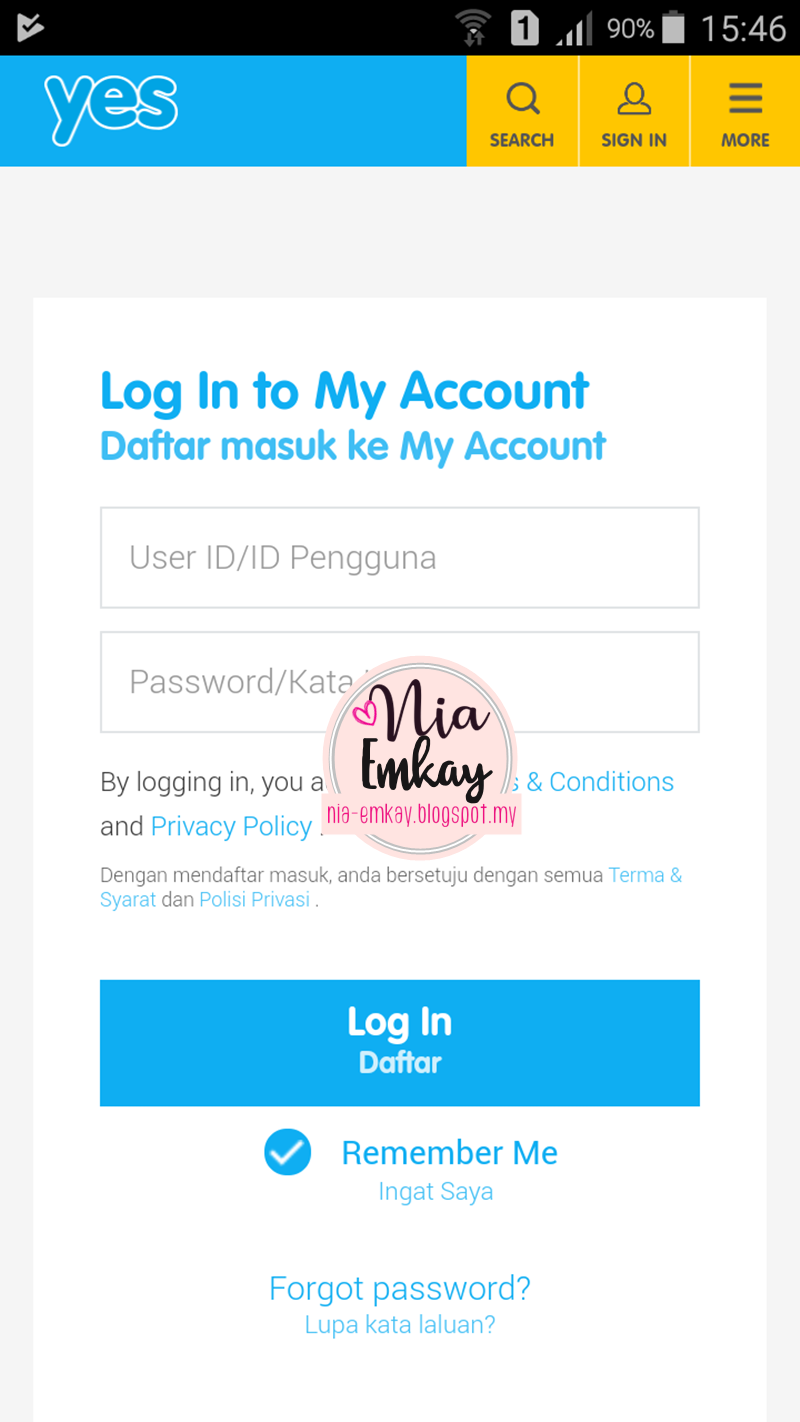Screen dimensions: 800x1422
Task: Tap the blue Log In Daftar button
Action: pos(399,1042)
